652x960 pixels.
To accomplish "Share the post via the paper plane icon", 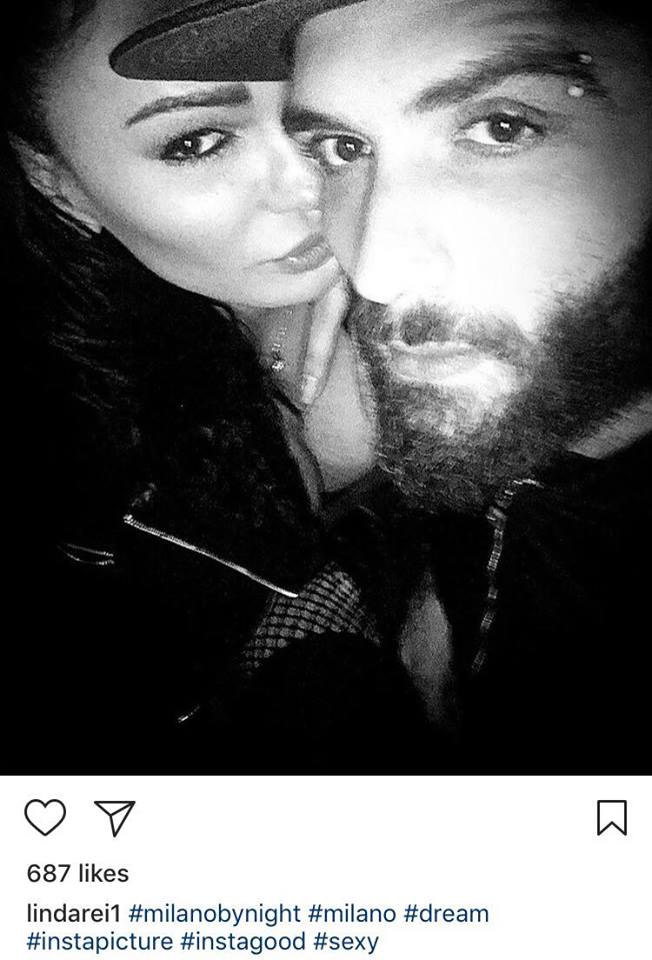I will 114,818.
